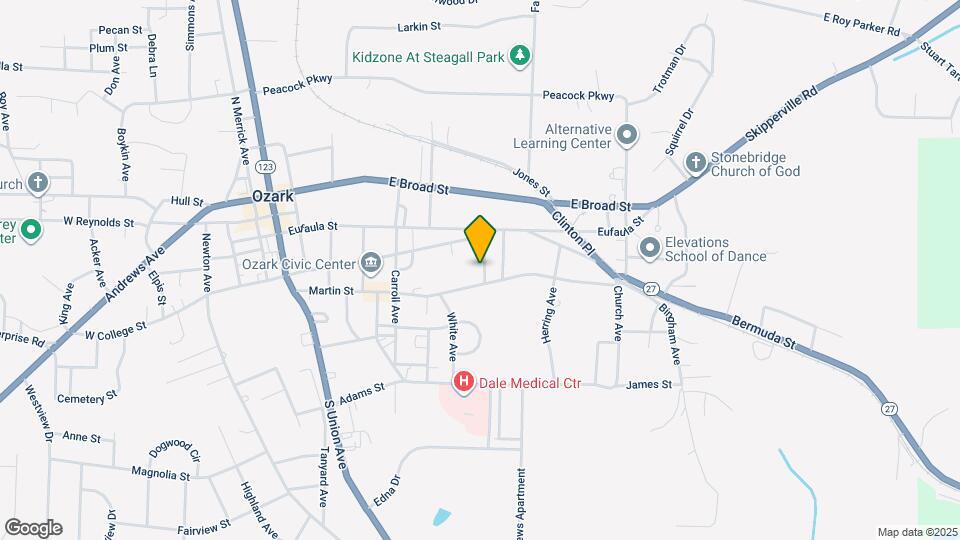Open the Stonebridge Church of God marker

pyautogui.click(x=696, y=163)
